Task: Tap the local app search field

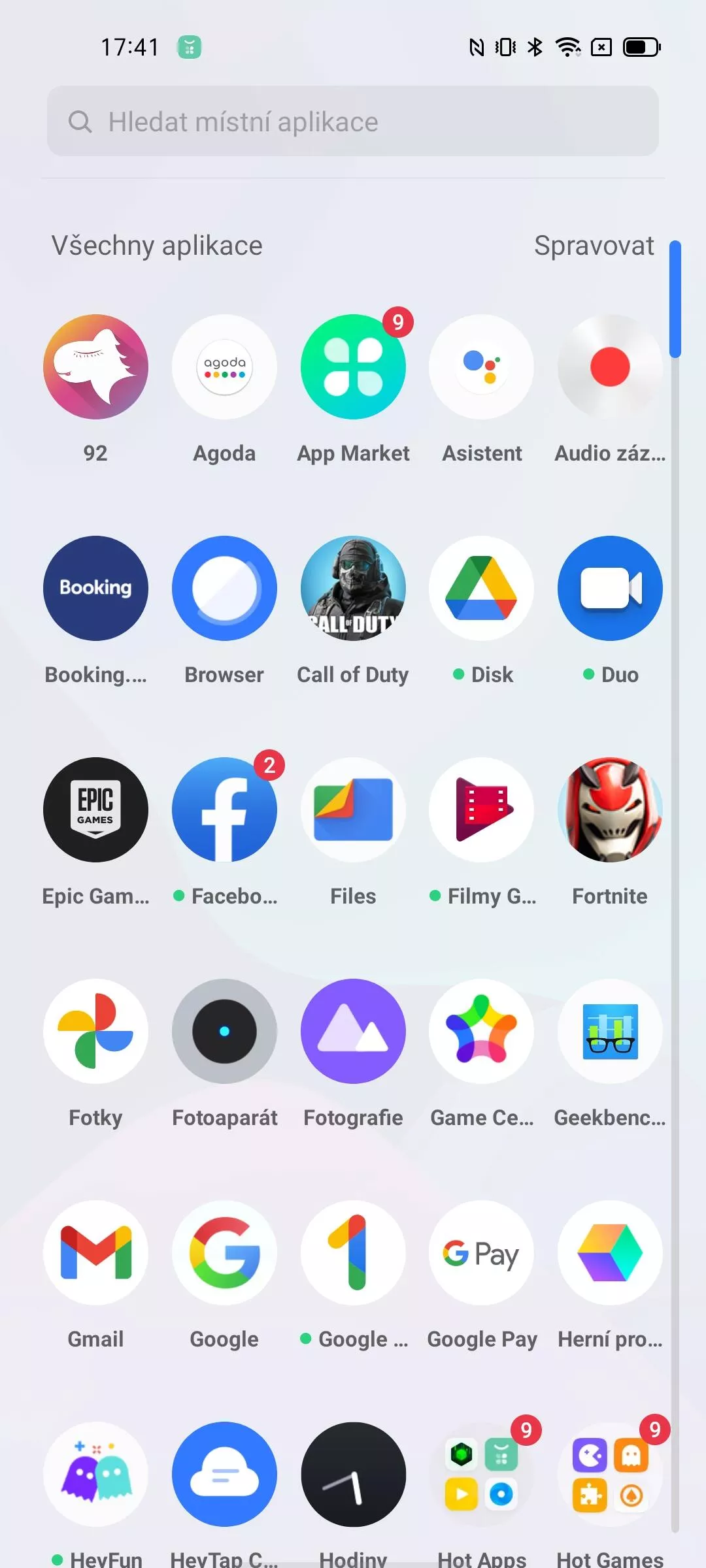Action: click(353, 121)
